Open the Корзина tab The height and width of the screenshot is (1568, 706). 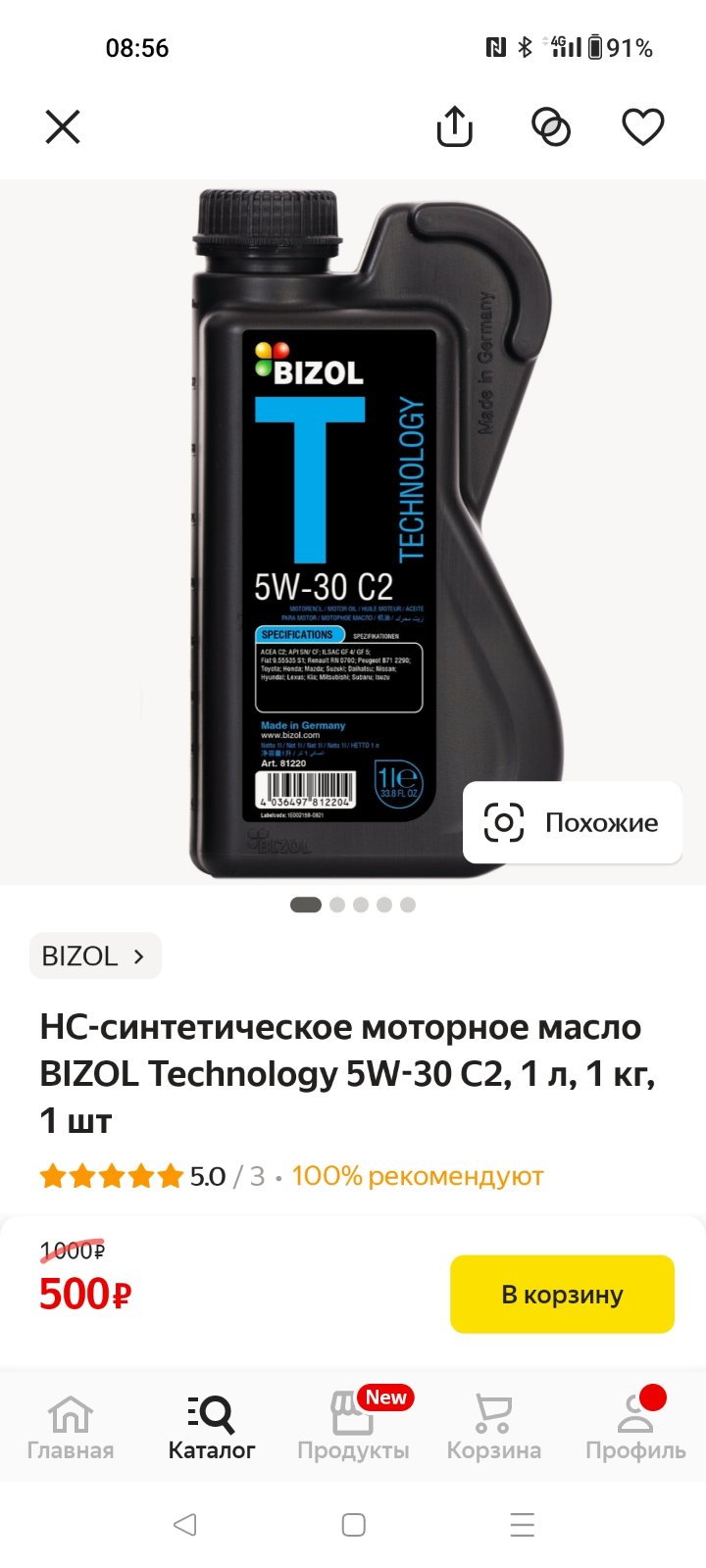pos(494,1427)
